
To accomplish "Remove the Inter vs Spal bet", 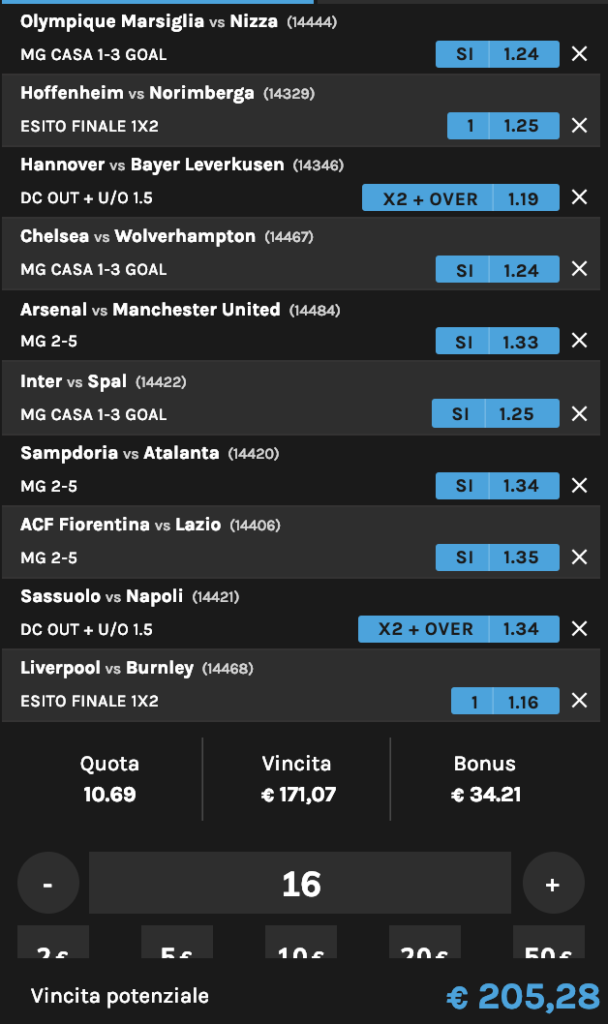I will tap(579, 413).
